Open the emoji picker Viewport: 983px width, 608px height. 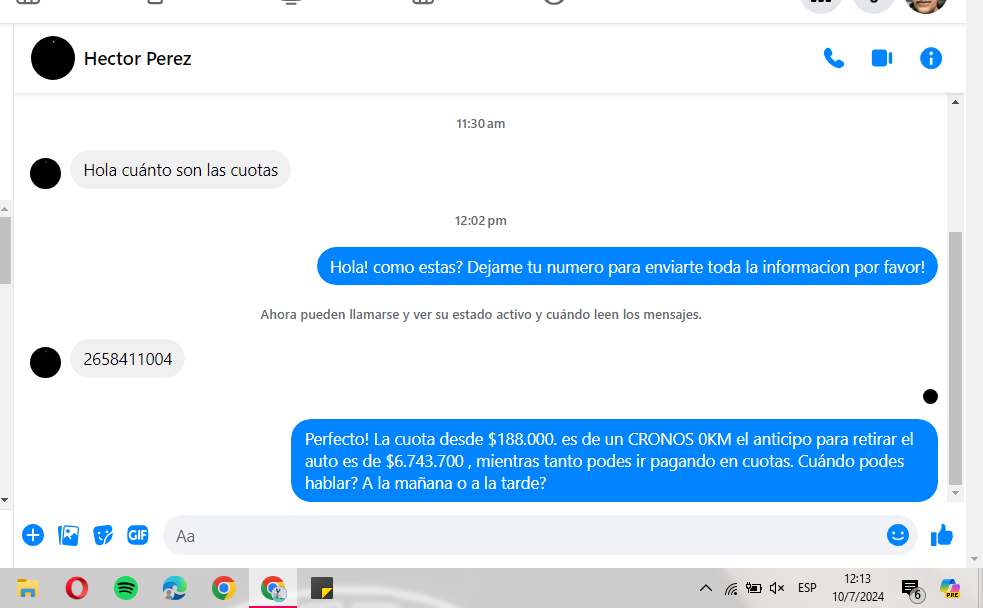[x=897, y=535]
